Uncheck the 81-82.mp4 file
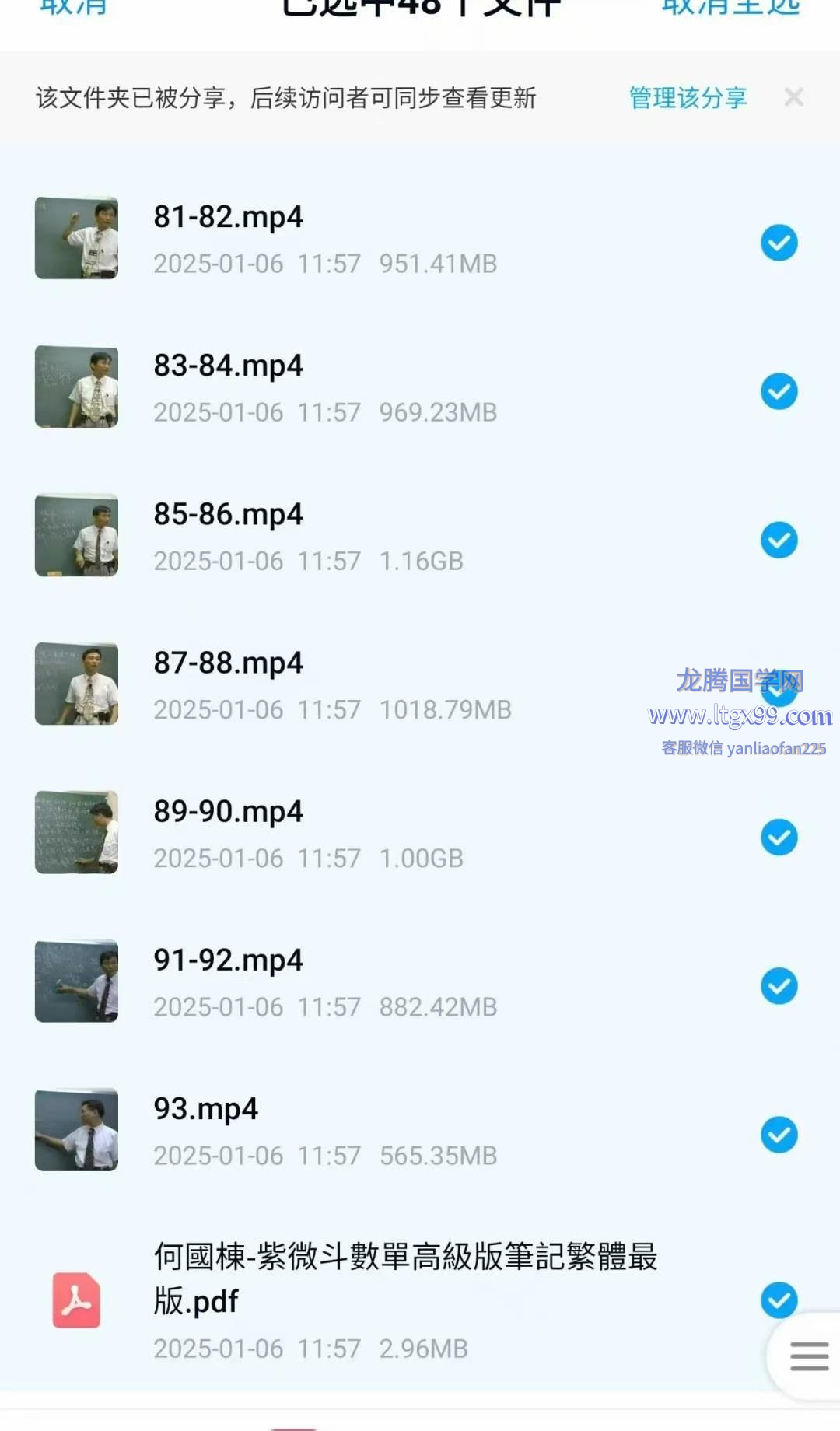This screenshot has height=1431, width=840. (779, 243)
